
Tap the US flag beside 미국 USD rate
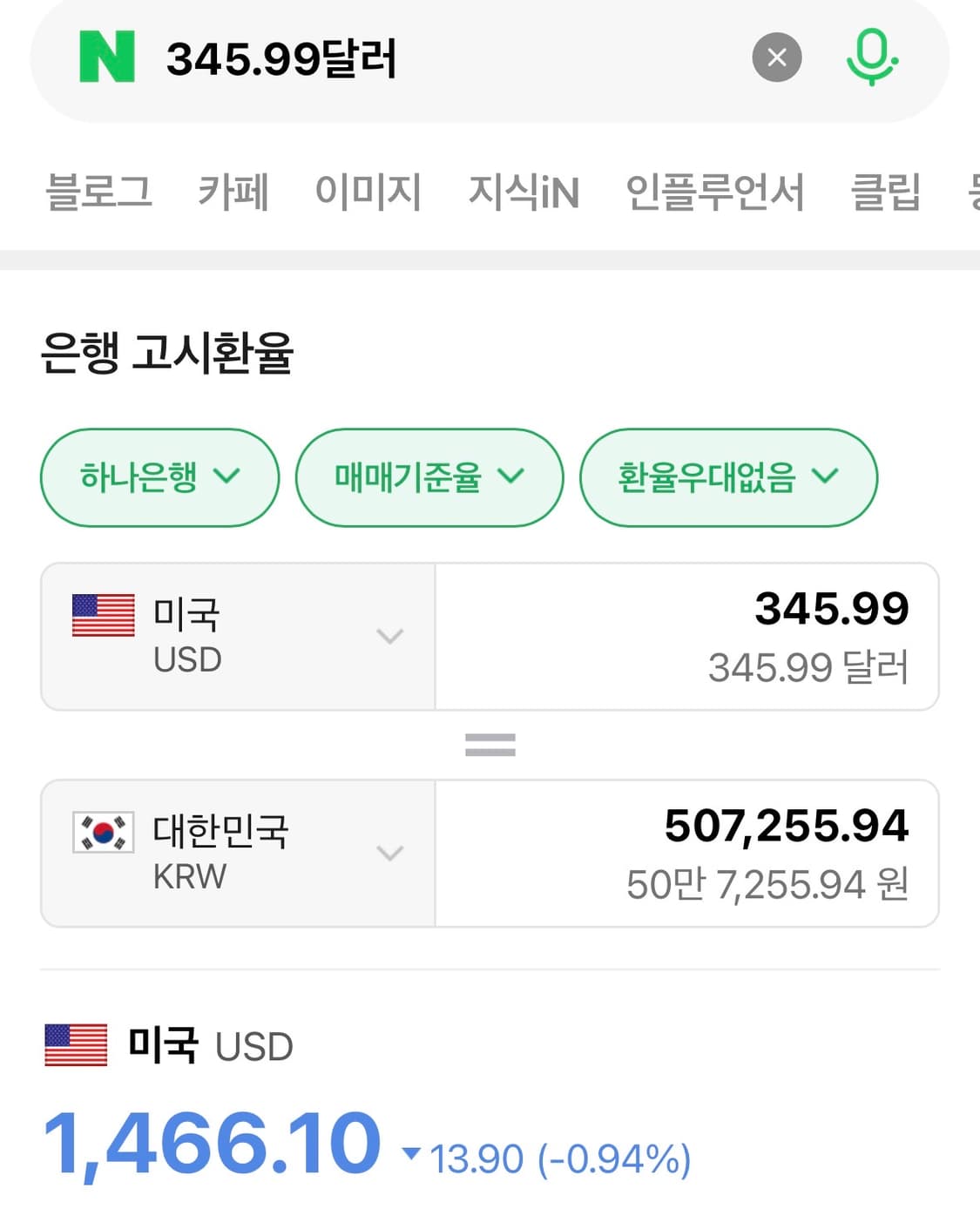pyautogui.click(x=77, y=1043)
